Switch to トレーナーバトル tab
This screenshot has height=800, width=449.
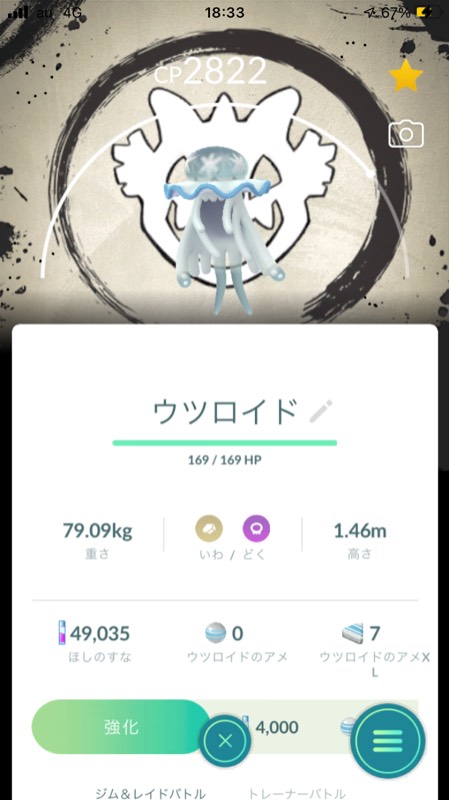pos(296,794)
